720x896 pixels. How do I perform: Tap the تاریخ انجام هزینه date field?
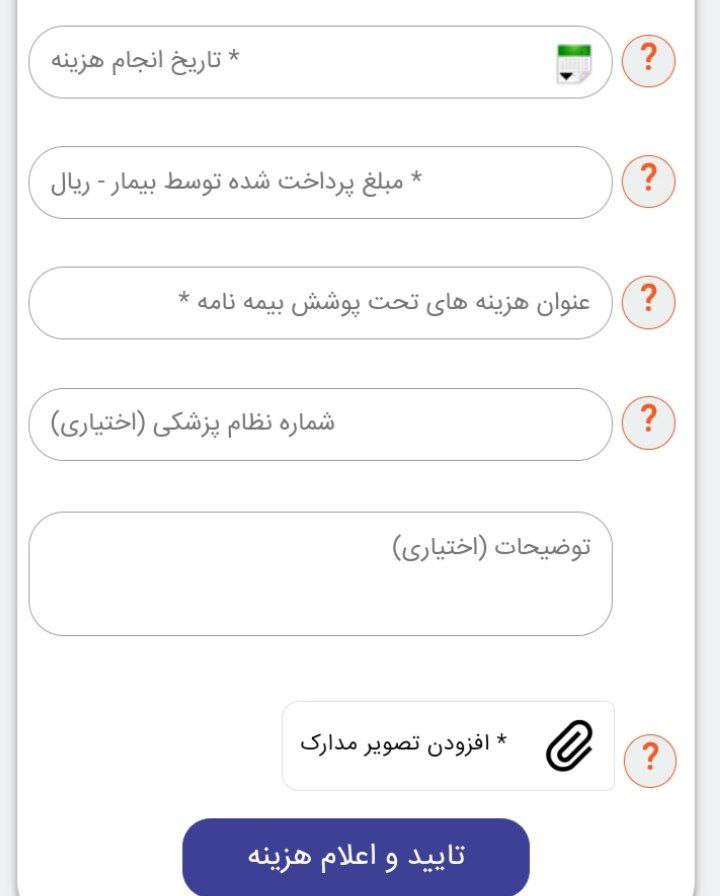point(300,62)
